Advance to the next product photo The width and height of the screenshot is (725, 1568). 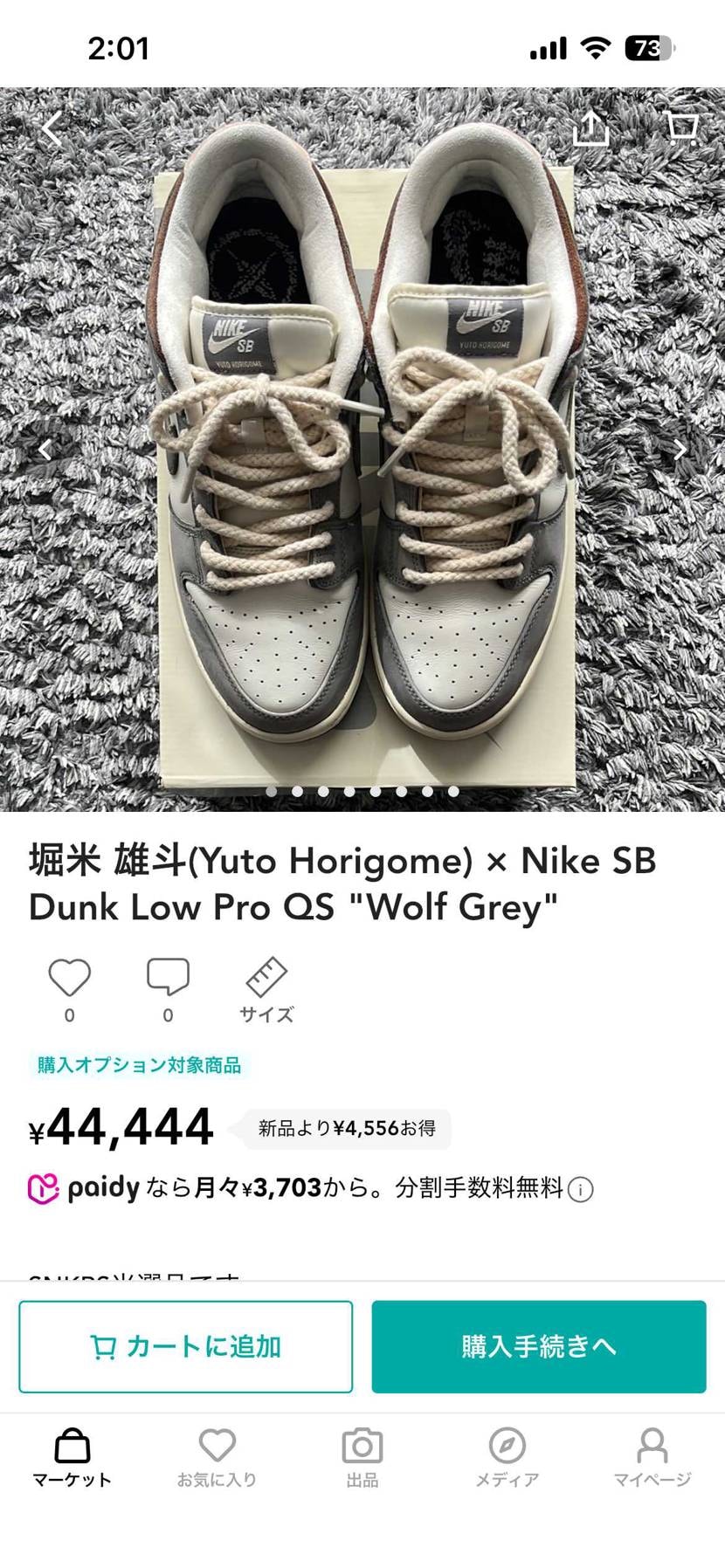point(680,449)
